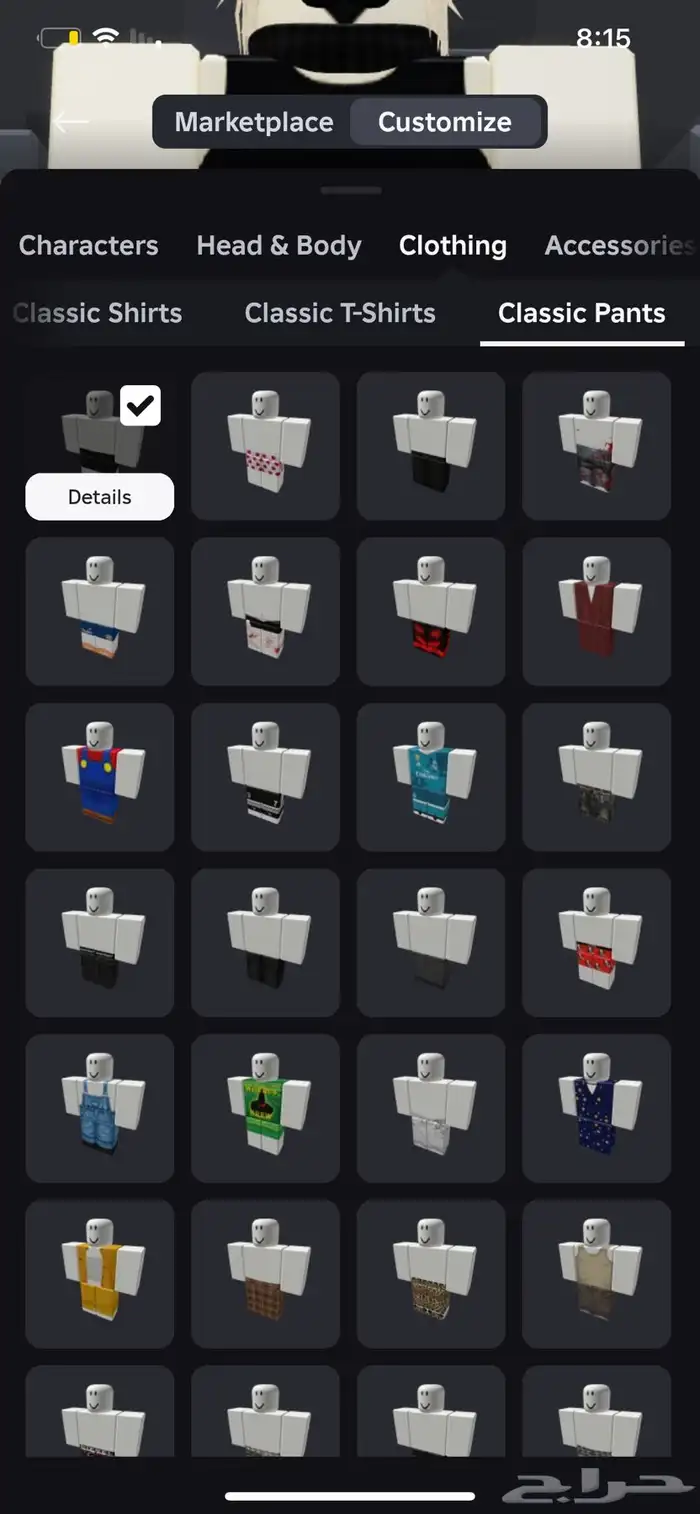Show Classic T-Shirts subcategory
The image size is (700, 1514).
[x=340, y=313]
